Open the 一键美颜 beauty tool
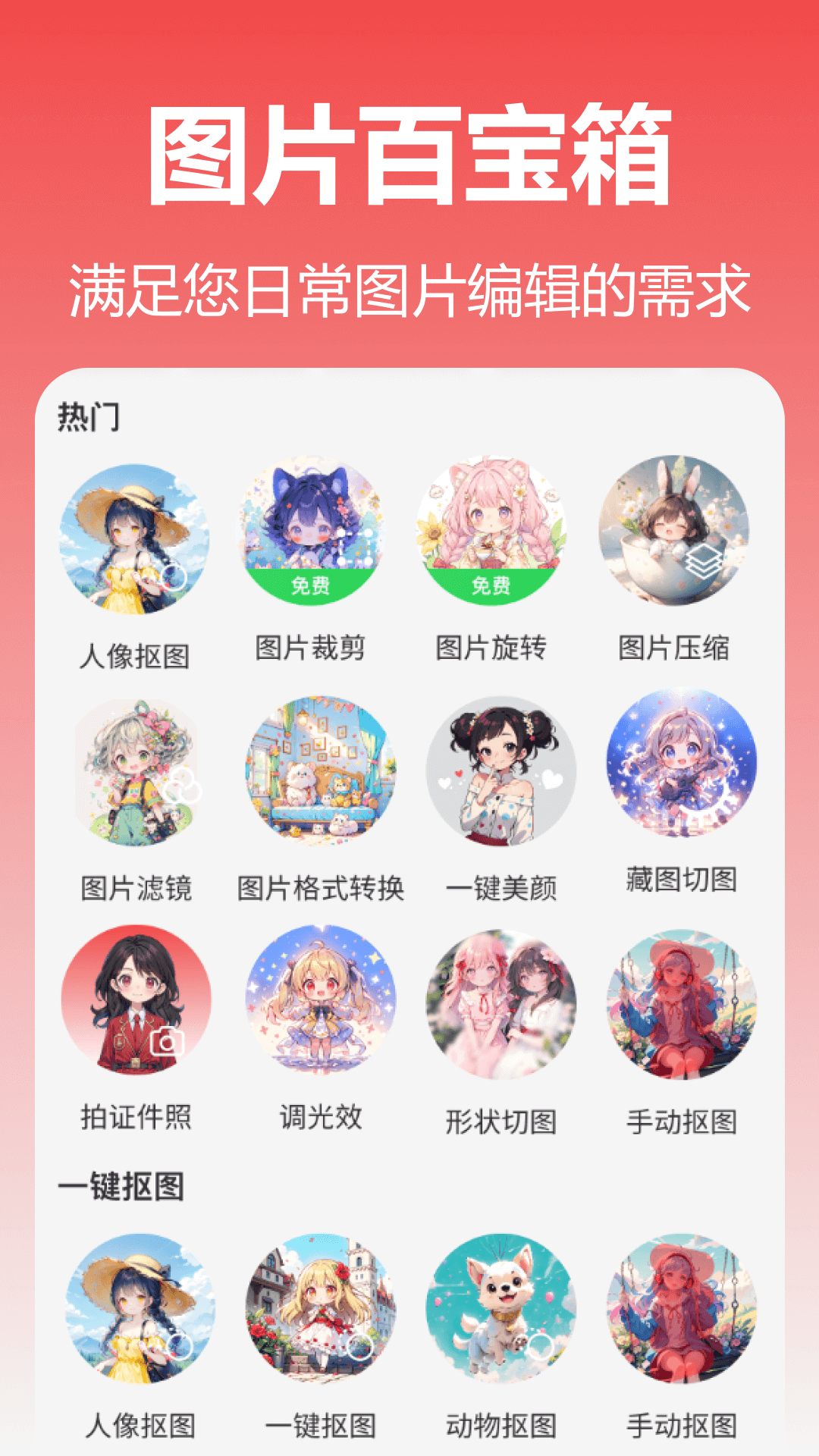Viewport: 819px width, 1456px height. click(x=500, y=773)
